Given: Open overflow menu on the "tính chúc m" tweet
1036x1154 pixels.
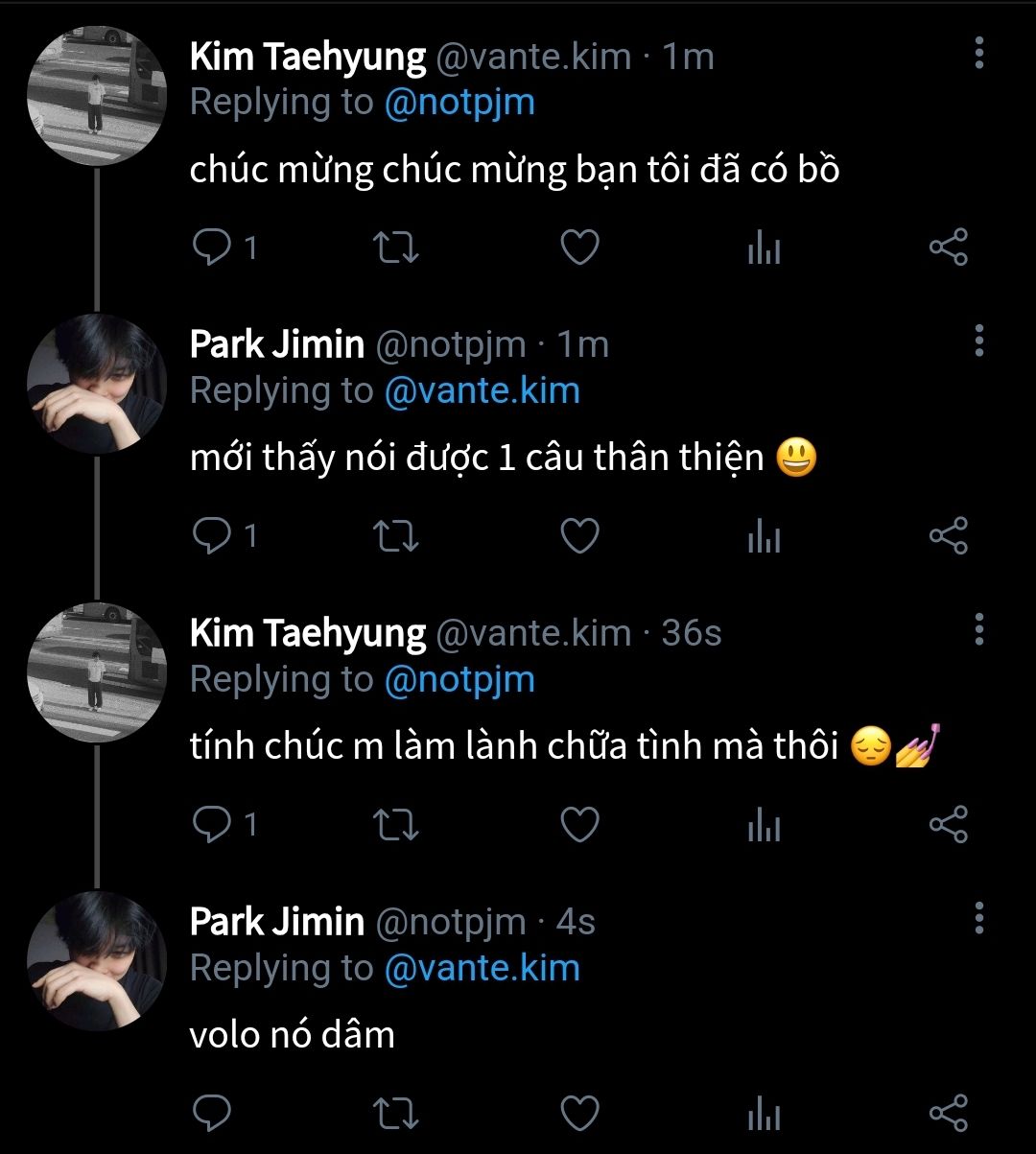Looking at the screenshot, I should pos(978,629).
